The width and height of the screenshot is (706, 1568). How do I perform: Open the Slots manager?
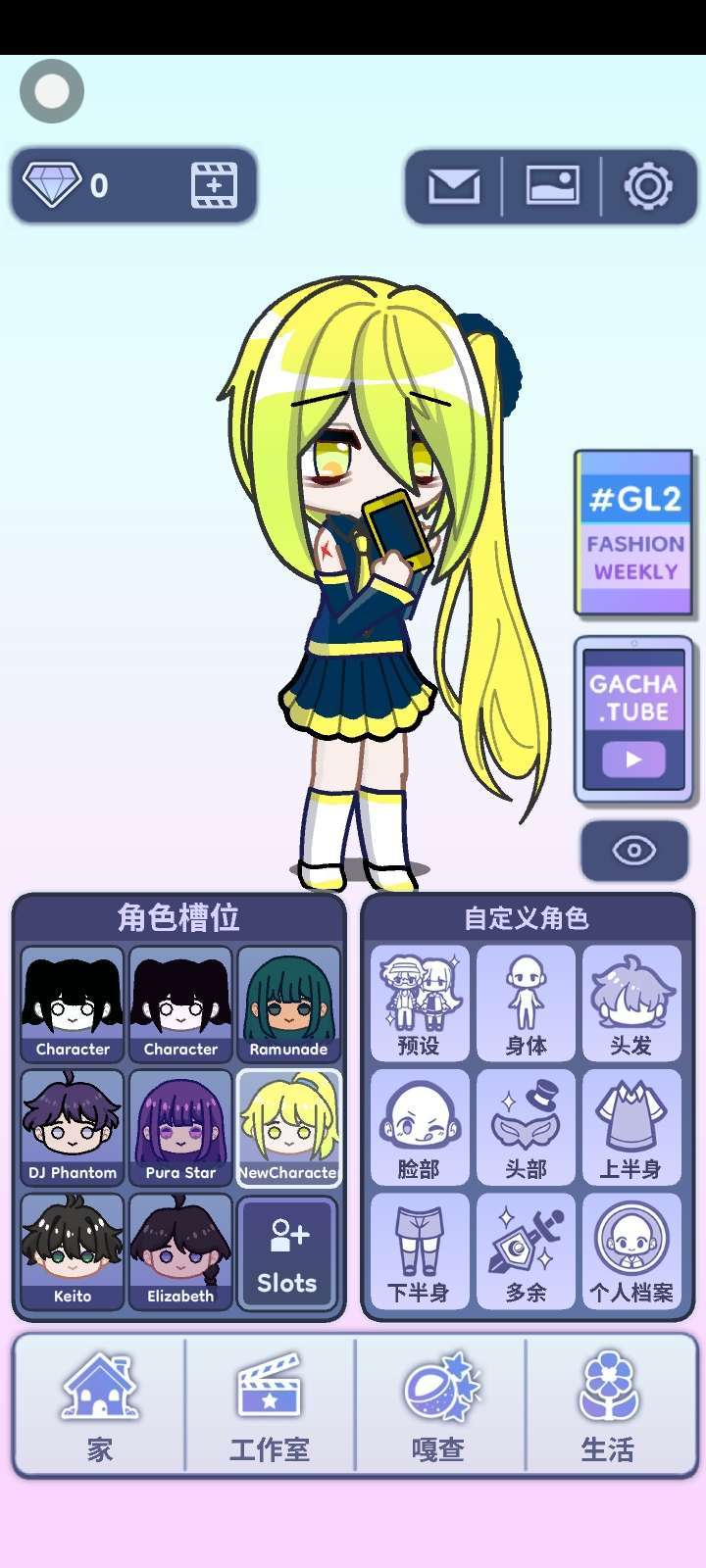(287, 1251)
